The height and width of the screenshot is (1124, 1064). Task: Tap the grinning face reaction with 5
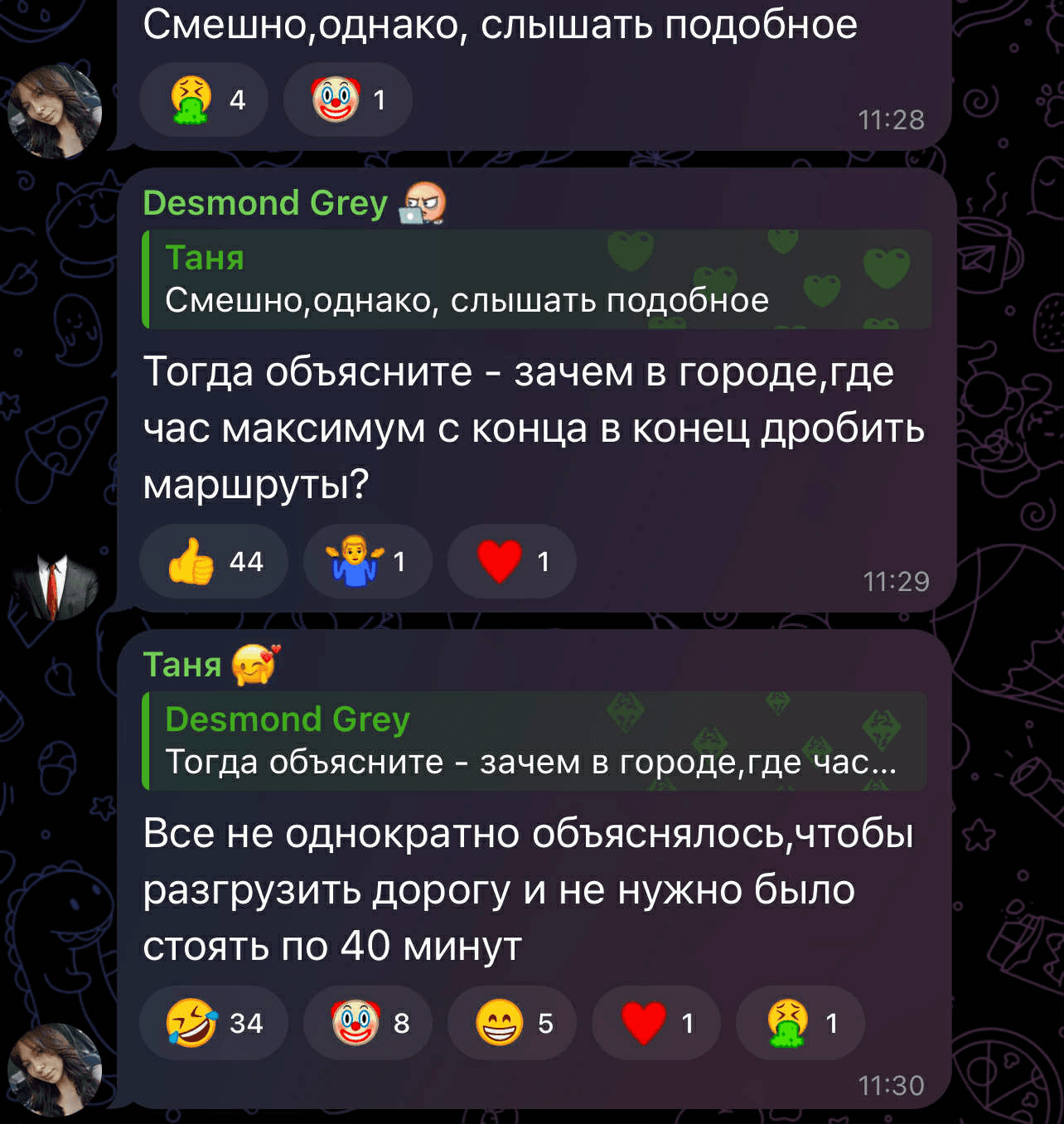(x=511, y=1023)
